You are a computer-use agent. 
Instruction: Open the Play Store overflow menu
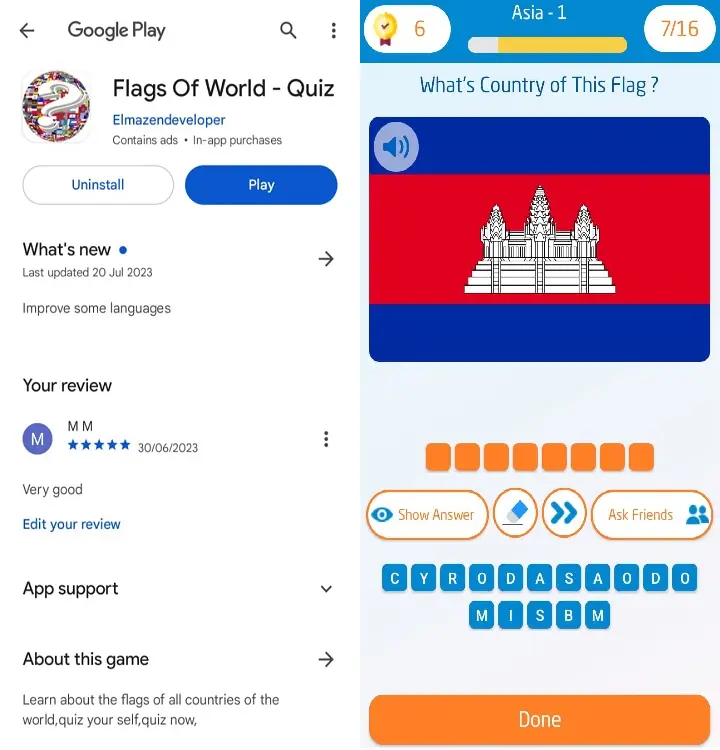click(x=333, y=31)
